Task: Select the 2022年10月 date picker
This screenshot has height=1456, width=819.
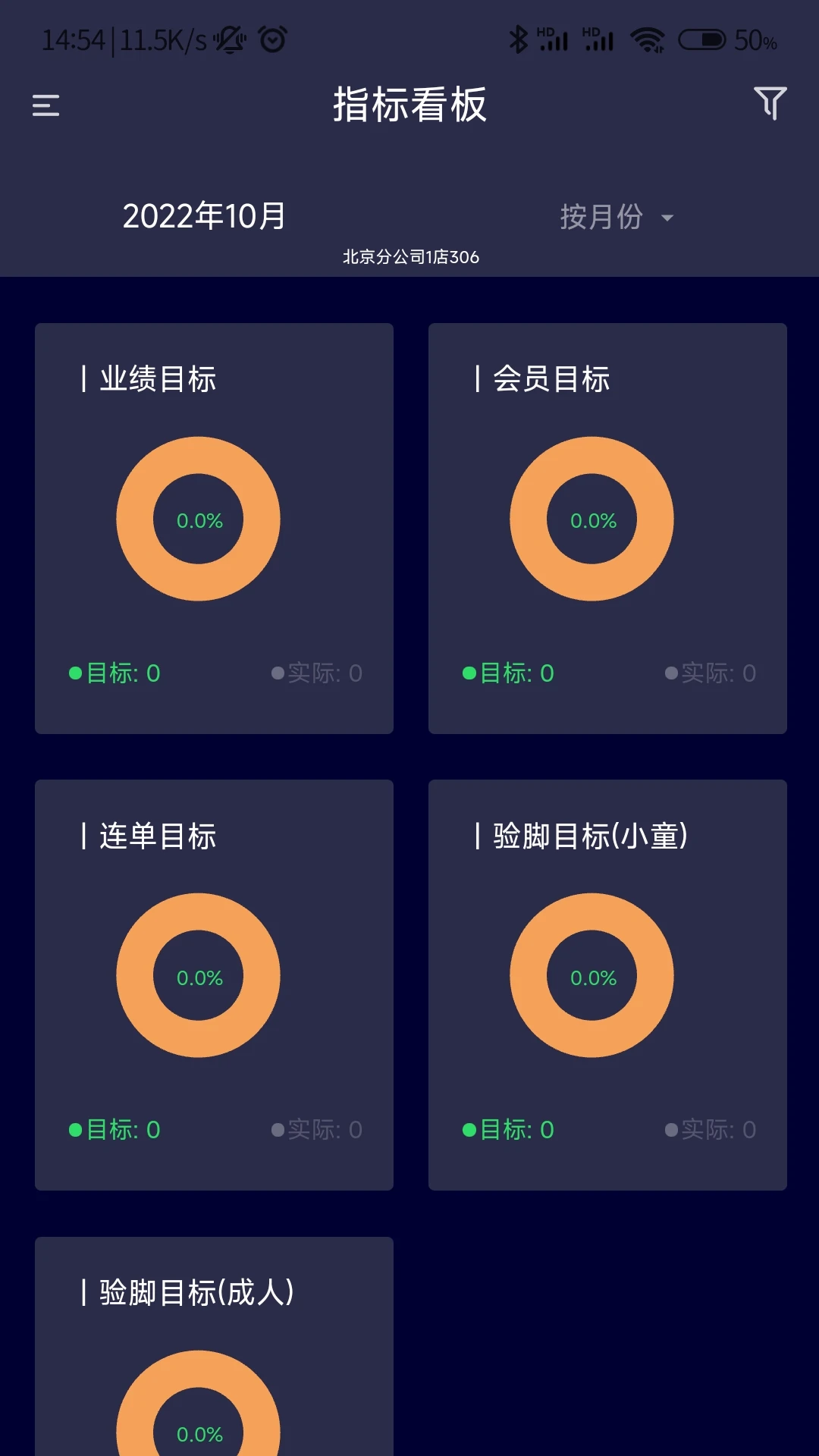Action: point(204,216)
